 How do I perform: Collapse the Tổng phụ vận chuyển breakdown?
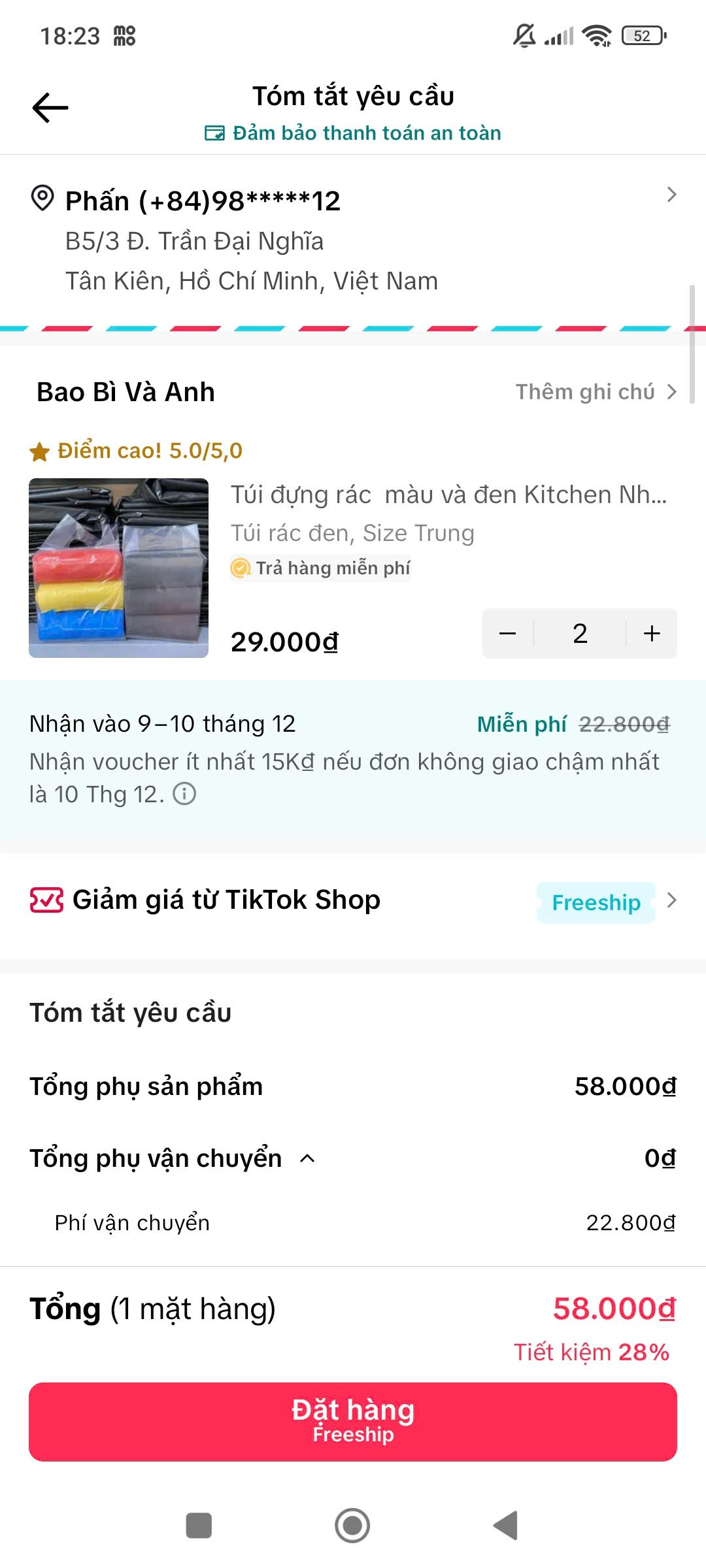307,1158
